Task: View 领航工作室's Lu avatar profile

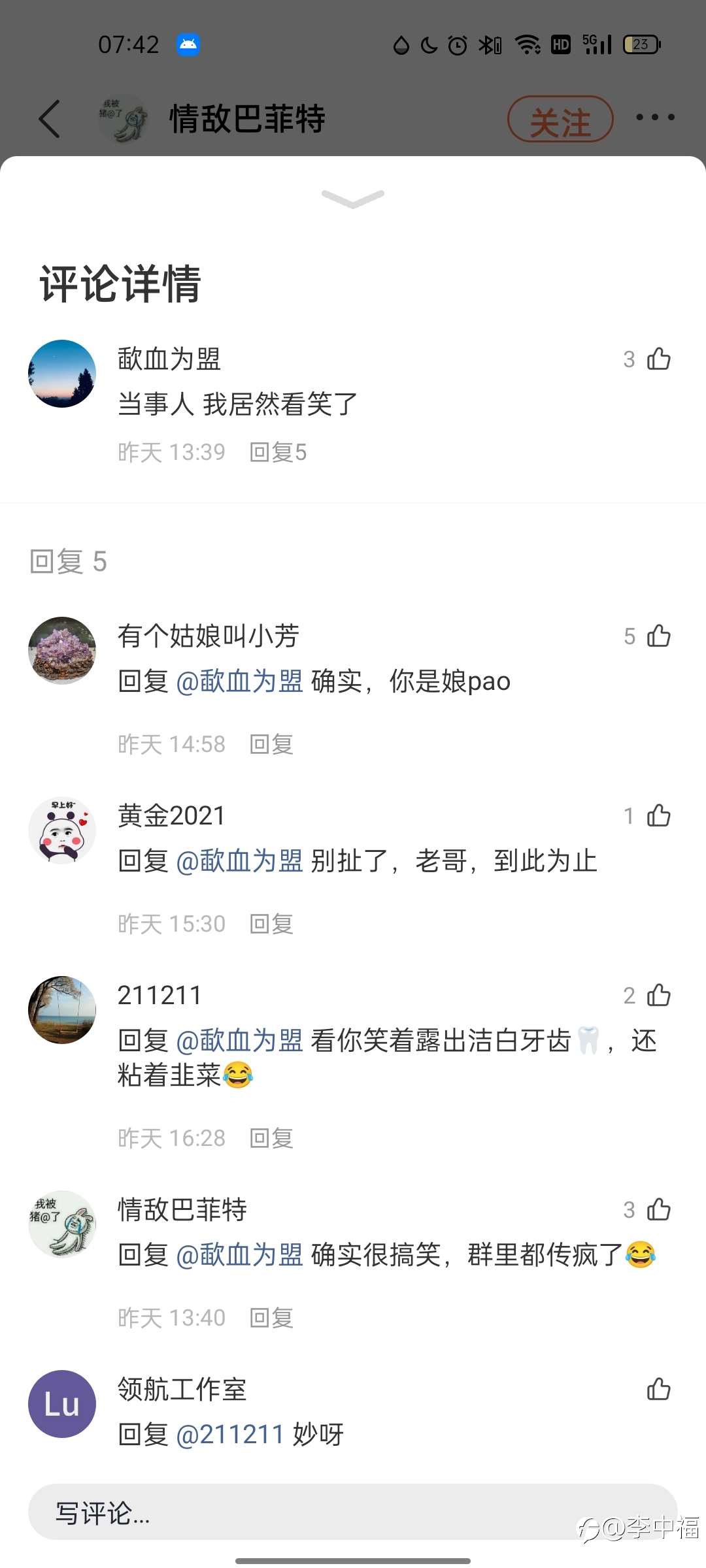Action: [62, 1404]
